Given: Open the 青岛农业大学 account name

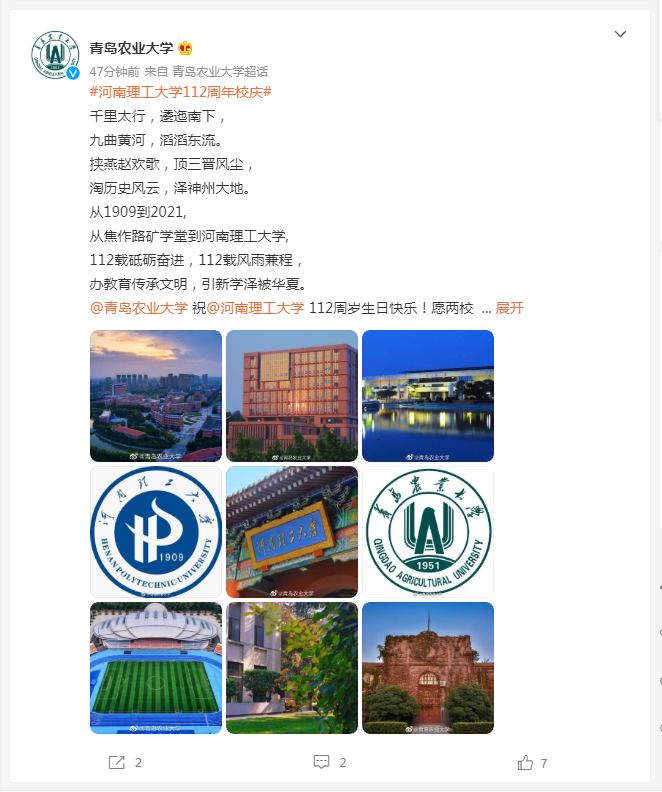Looking at the screenshot, I should click(x=131, y=49).
